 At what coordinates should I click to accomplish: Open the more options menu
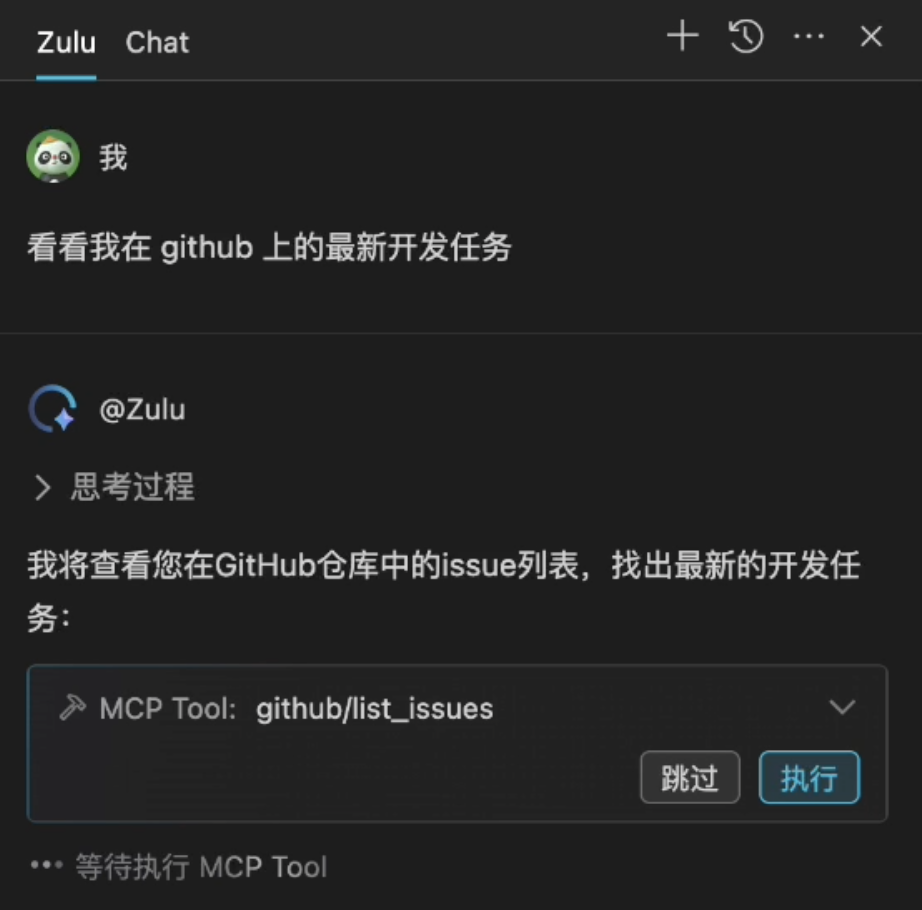(x=808, y=38)
